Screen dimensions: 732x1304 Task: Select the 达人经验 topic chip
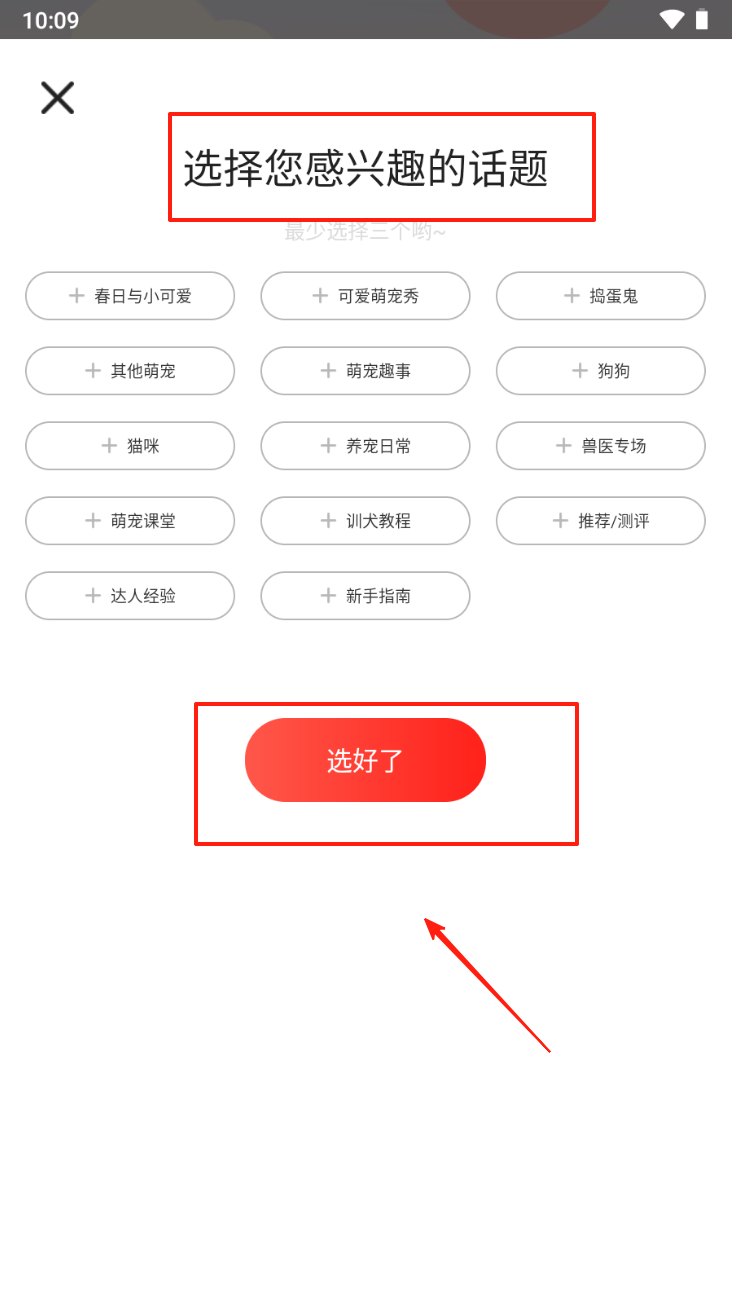(x=130, y=596)
